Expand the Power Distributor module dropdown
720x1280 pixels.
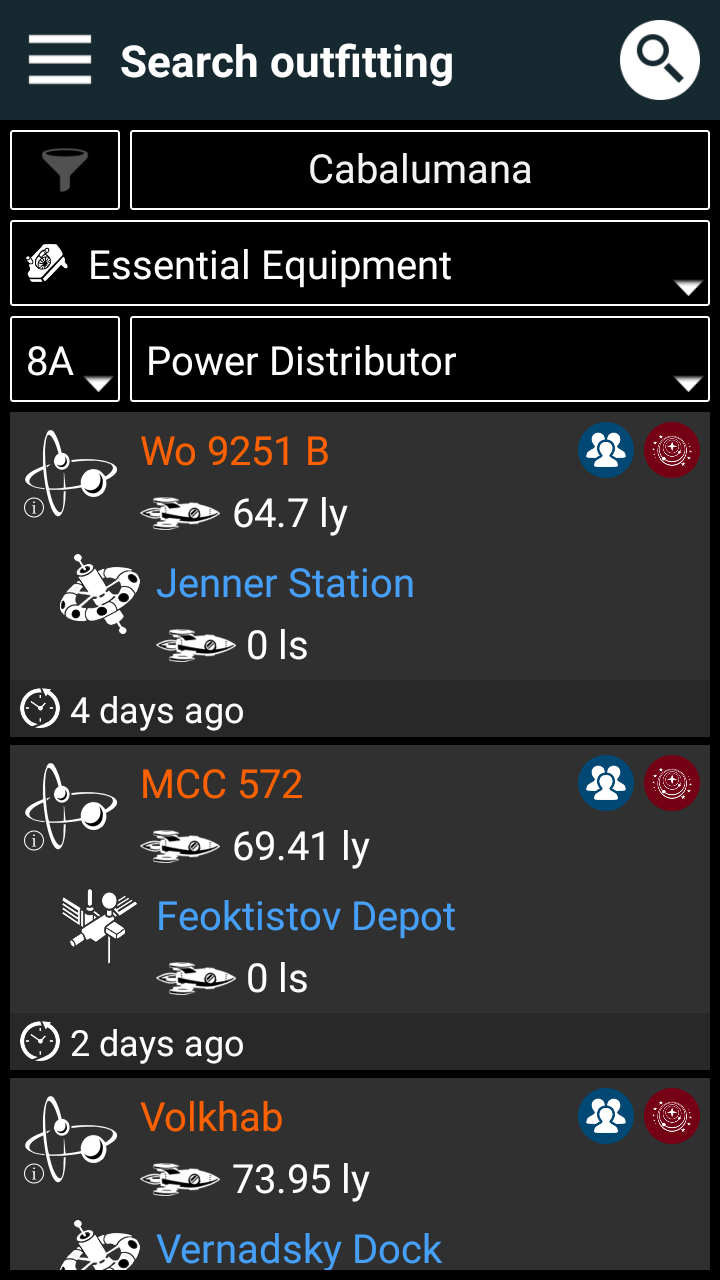(x=420, y=360)
